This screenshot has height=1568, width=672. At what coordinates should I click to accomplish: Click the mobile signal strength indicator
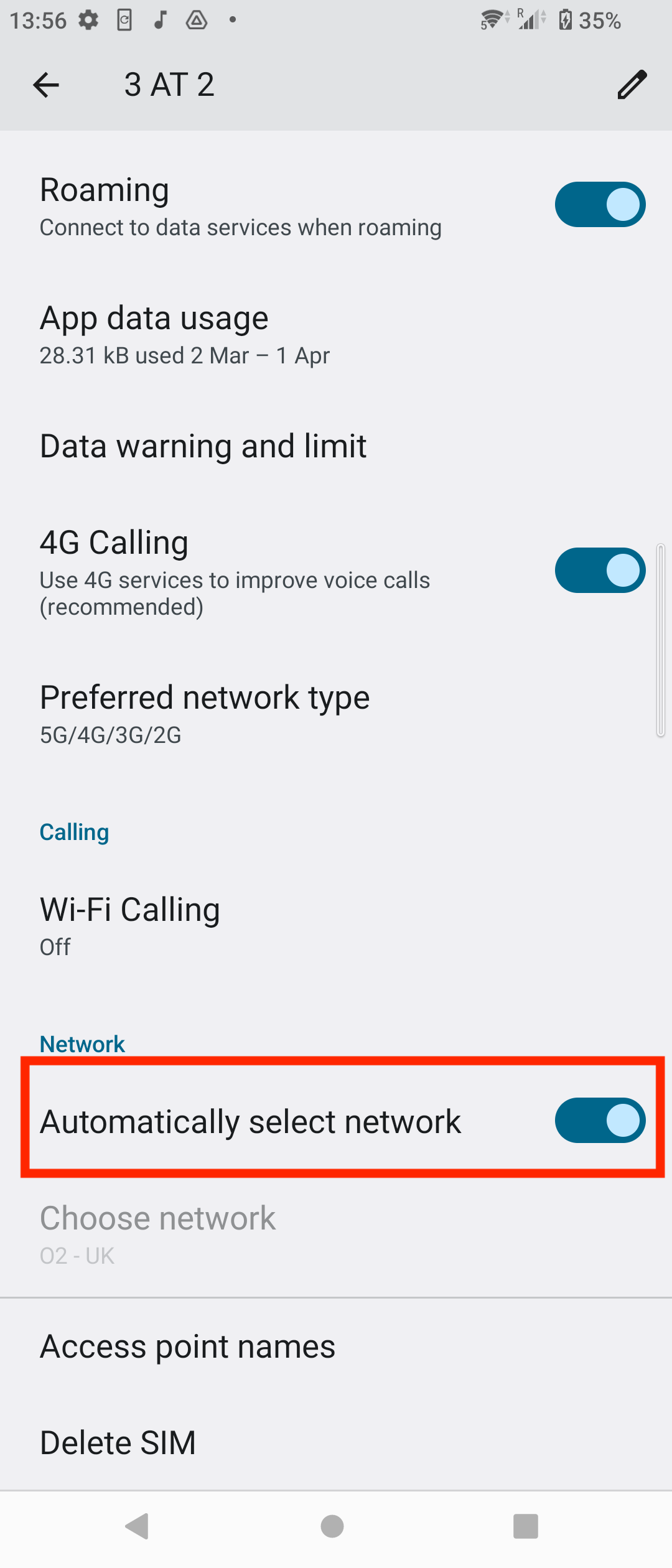[528, 21]
